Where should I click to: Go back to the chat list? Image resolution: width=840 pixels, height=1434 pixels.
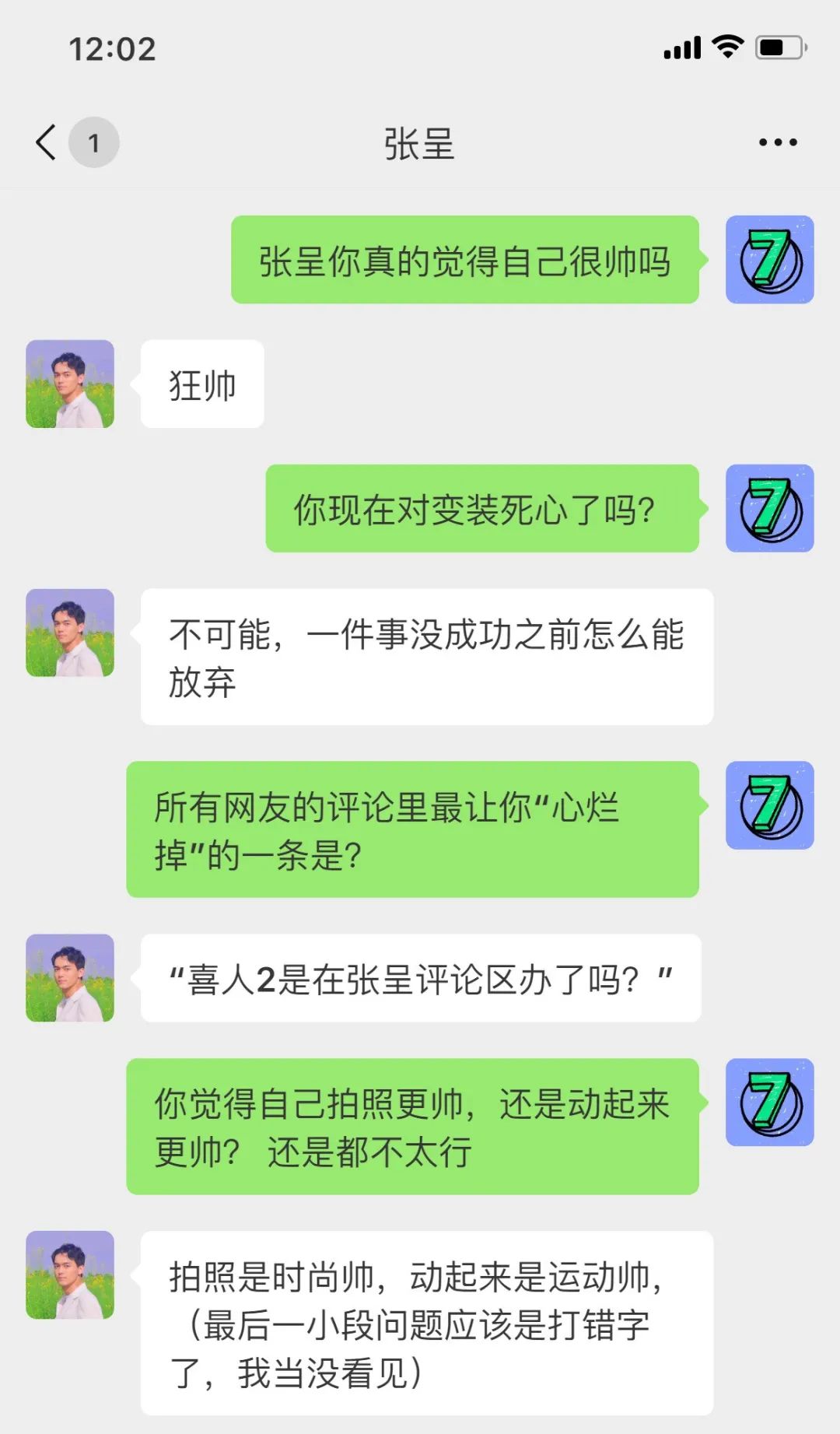pyautogui.click(x=47, y=142)
